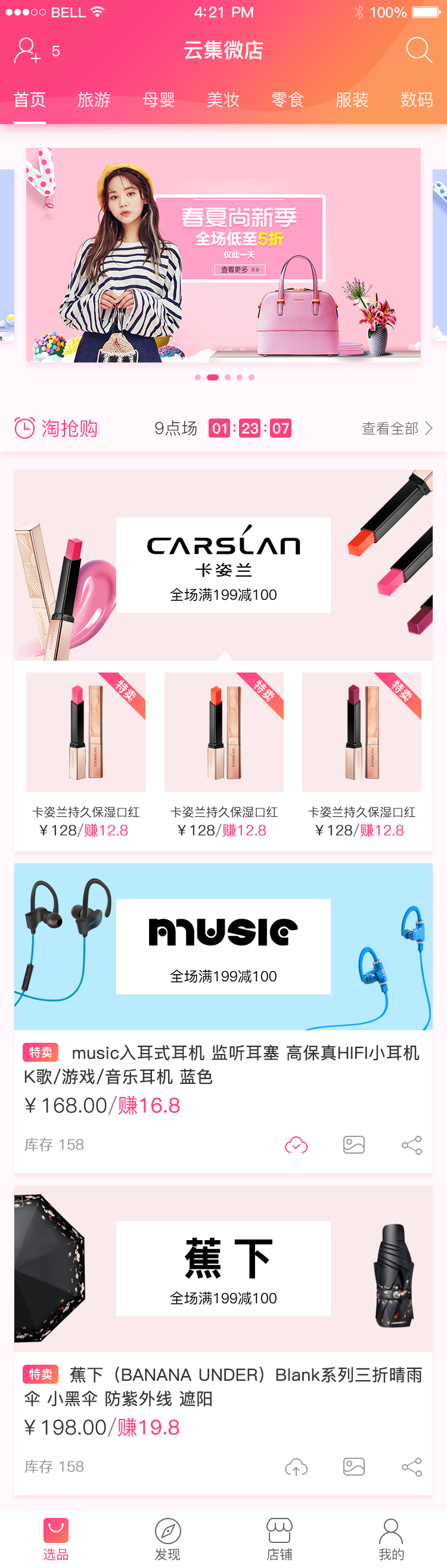Tap the add-friend profile icon

[x=27, y=51]
